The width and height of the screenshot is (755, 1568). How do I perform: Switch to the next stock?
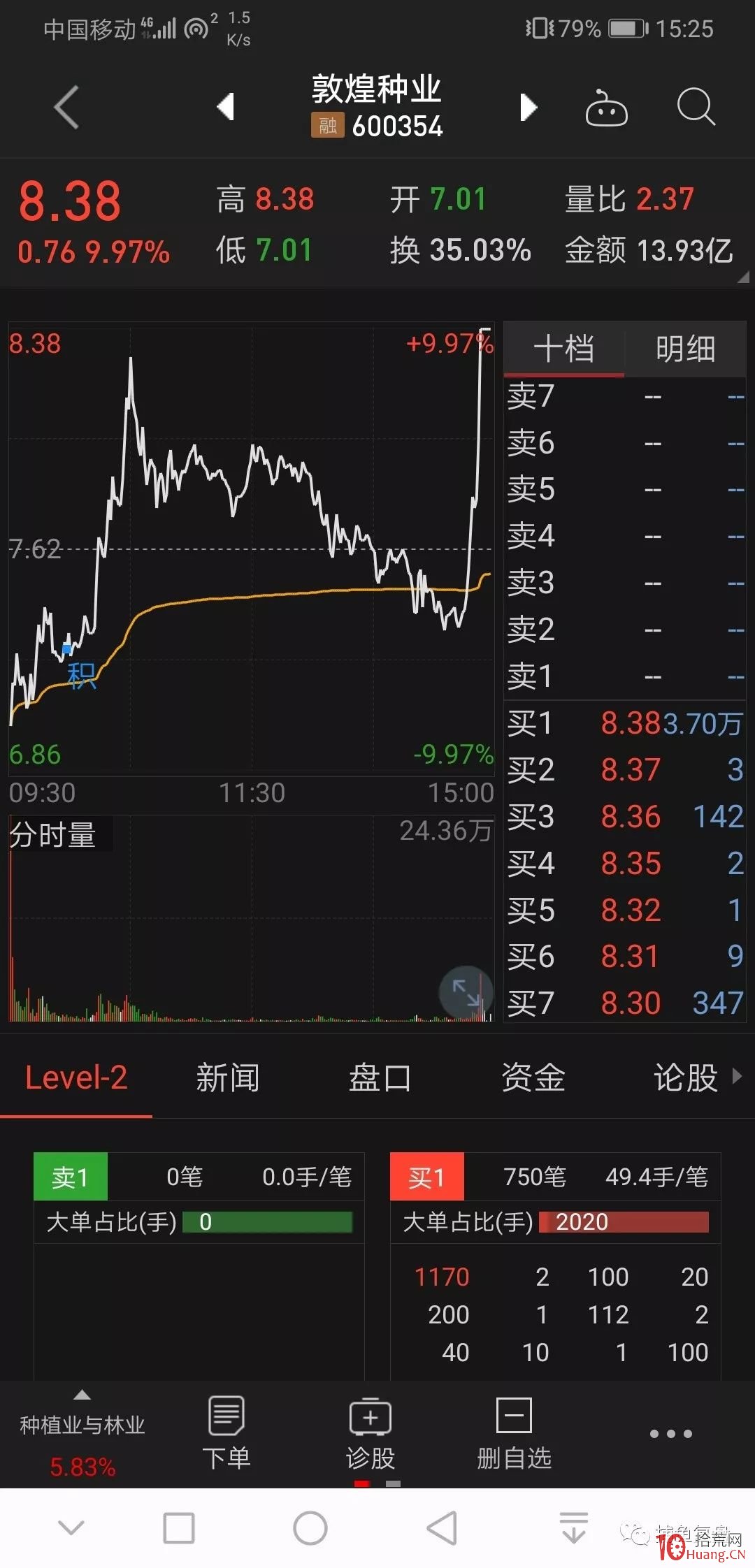528,108
